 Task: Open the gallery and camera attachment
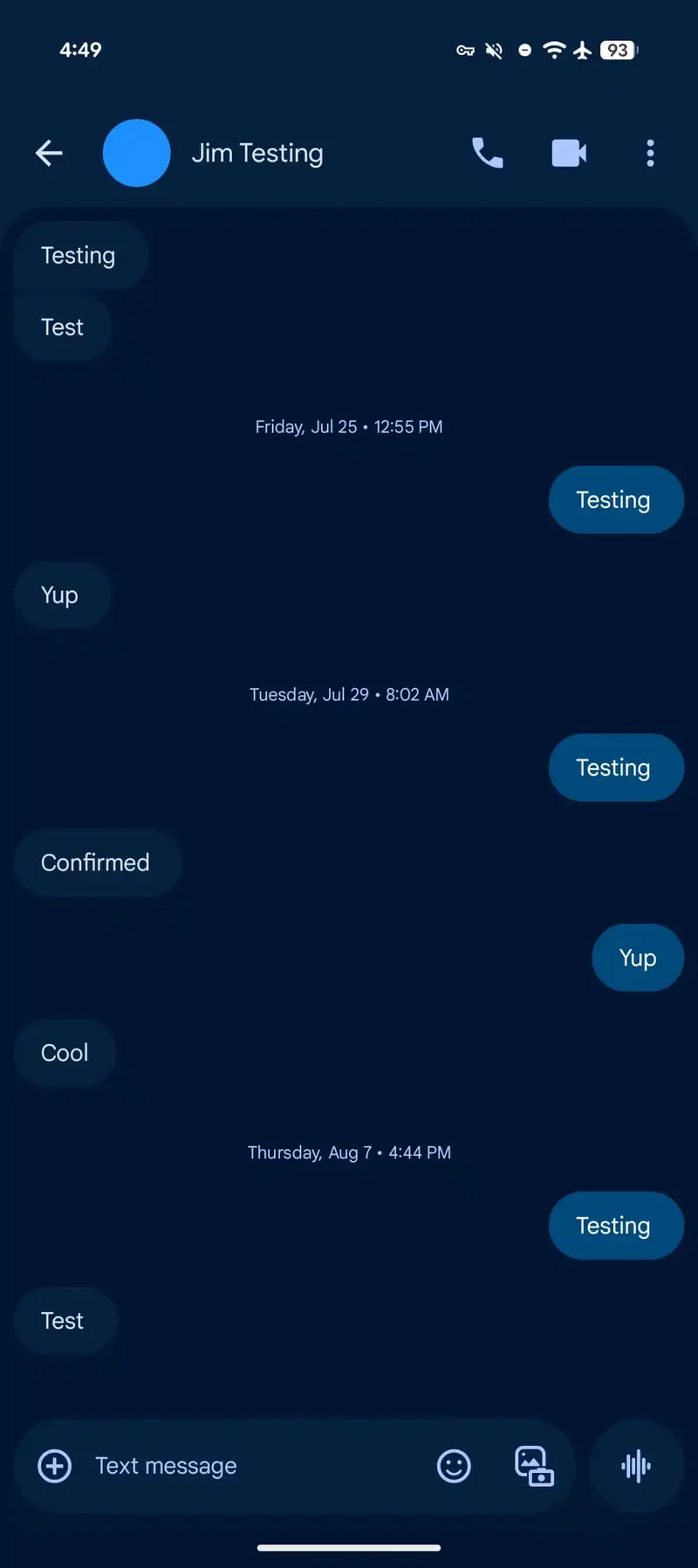534,1466
